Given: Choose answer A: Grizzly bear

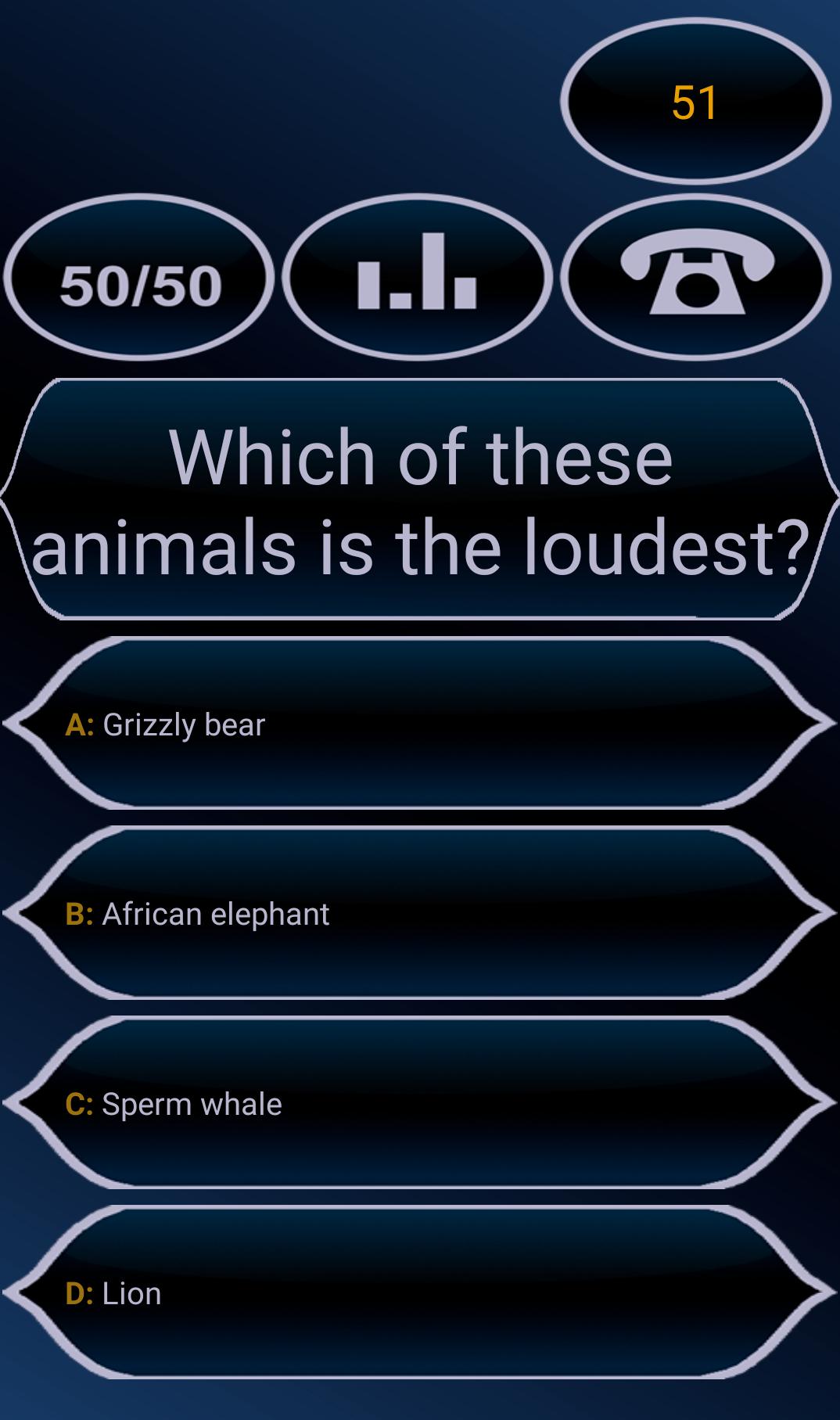Looking at the screenshot, I should (420, 724).
